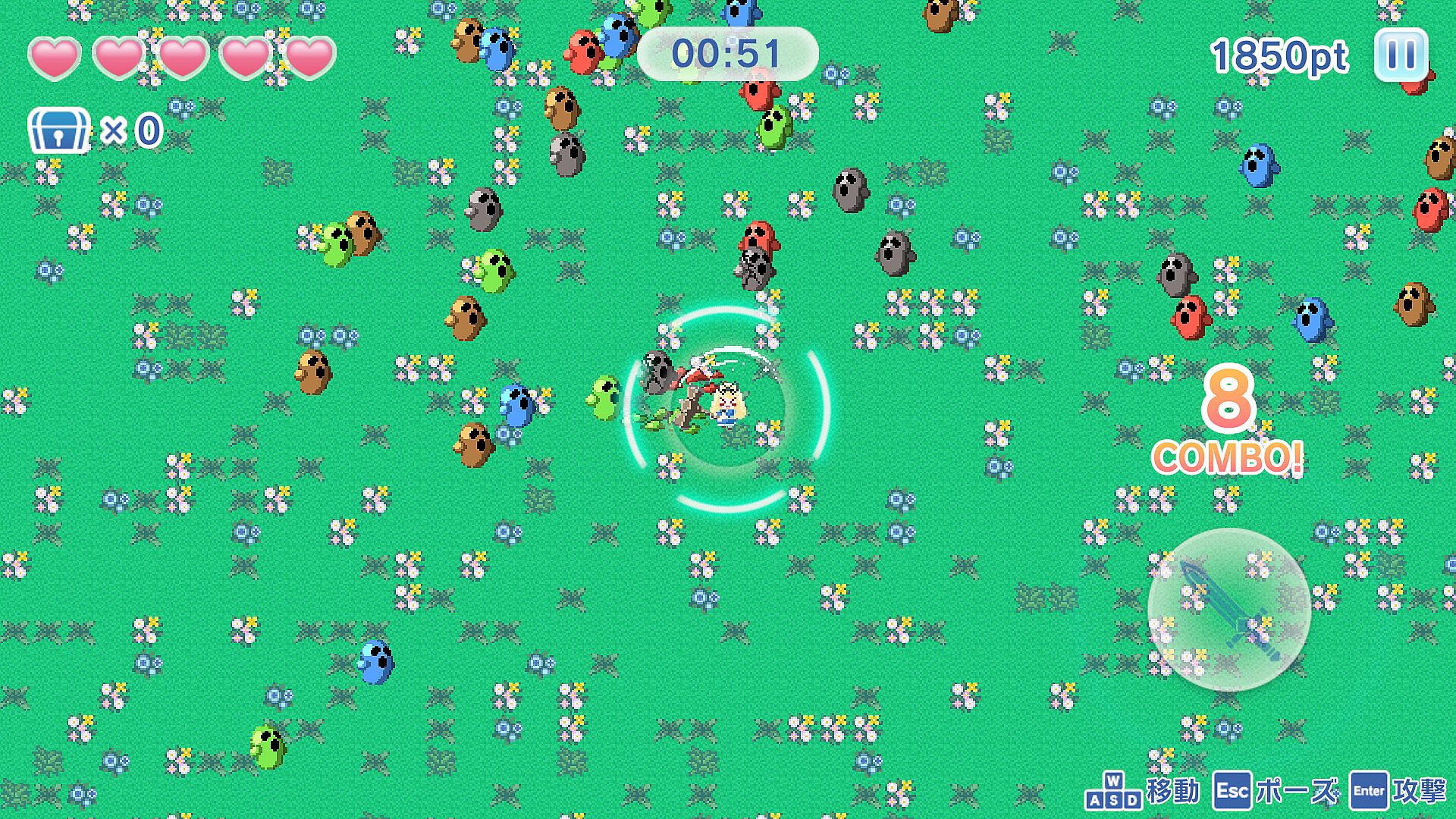This screenshot has width=1456, height=819.
Task: Tap the sword attack button
Action: (x=1228, y=610)
